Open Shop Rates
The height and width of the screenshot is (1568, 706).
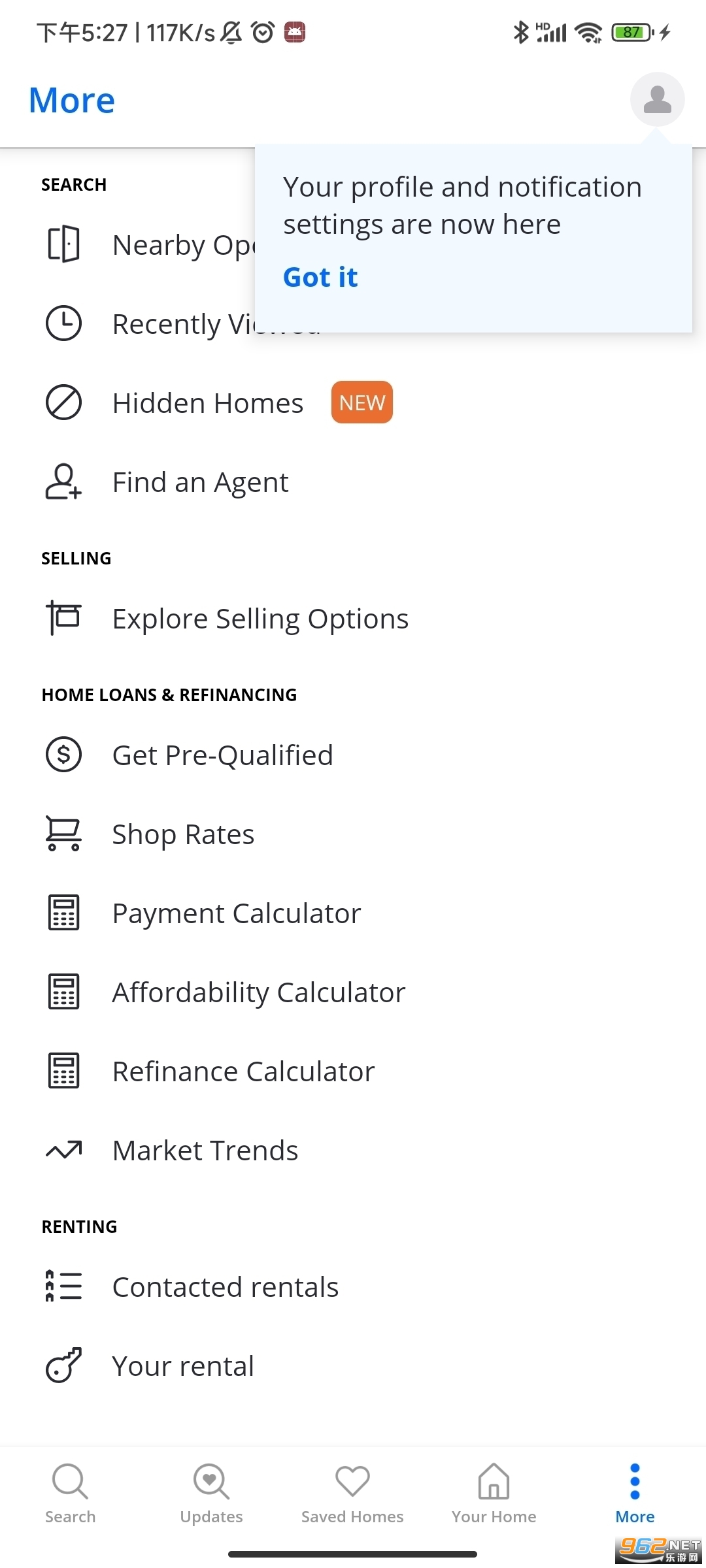point(353,834)
